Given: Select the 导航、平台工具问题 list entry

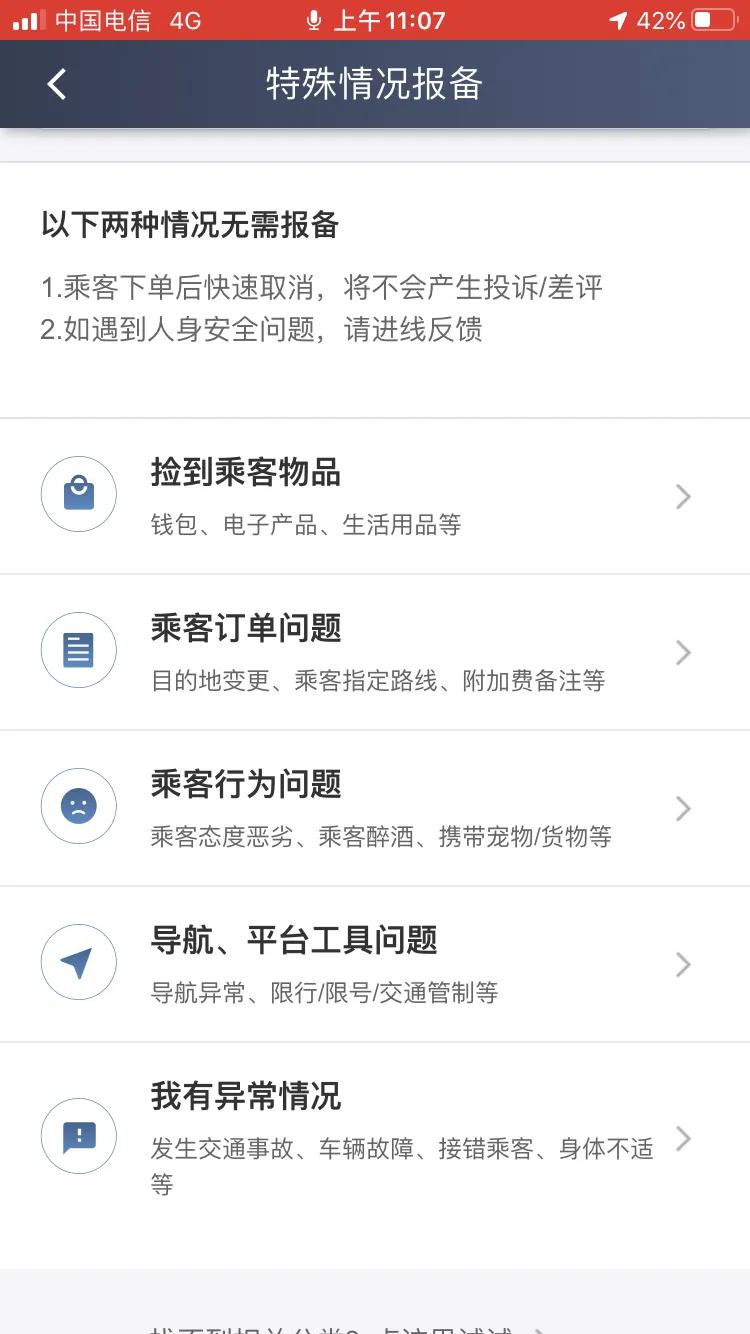Looking at the screenshot, I should 375,961.
